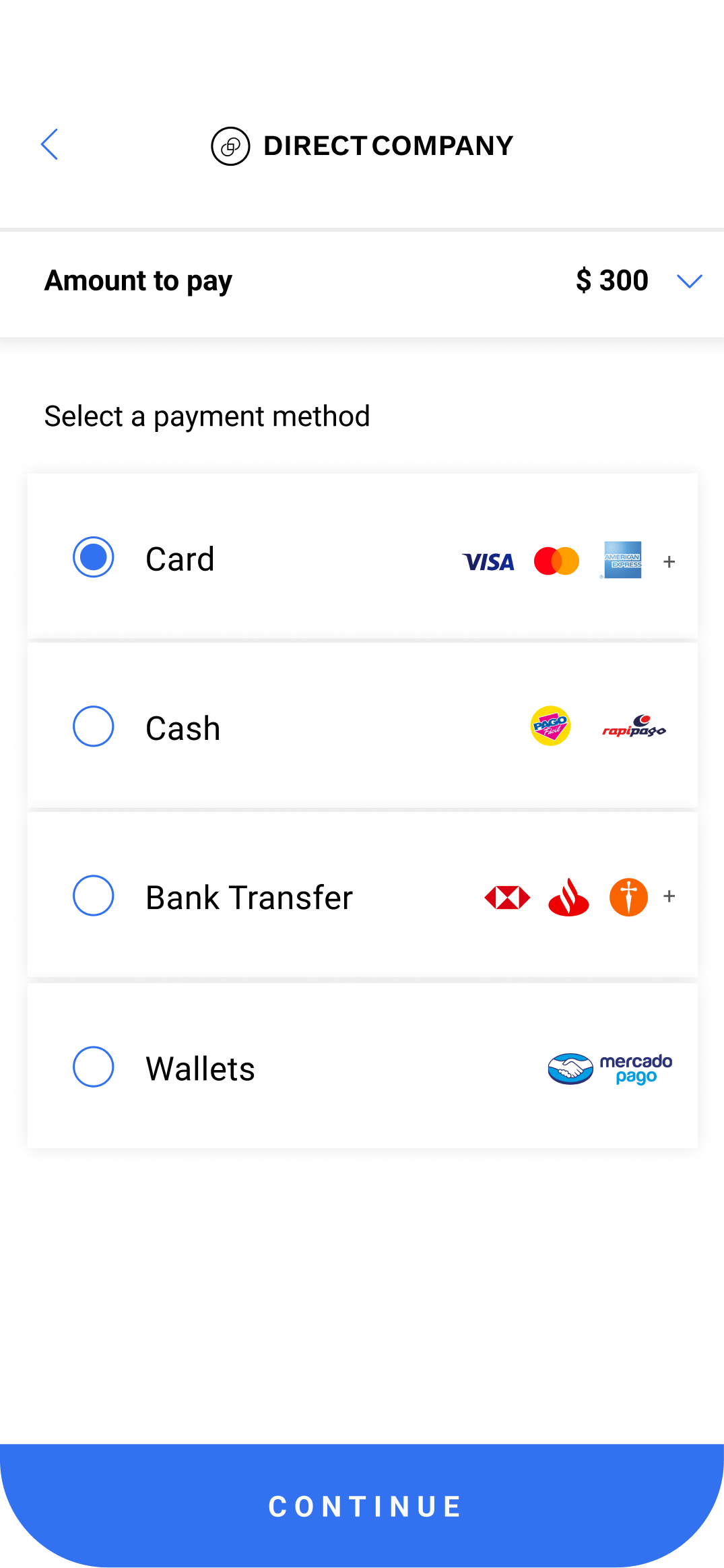Choose the Cash payment option
724x1568 pixels.
(94, 726)
